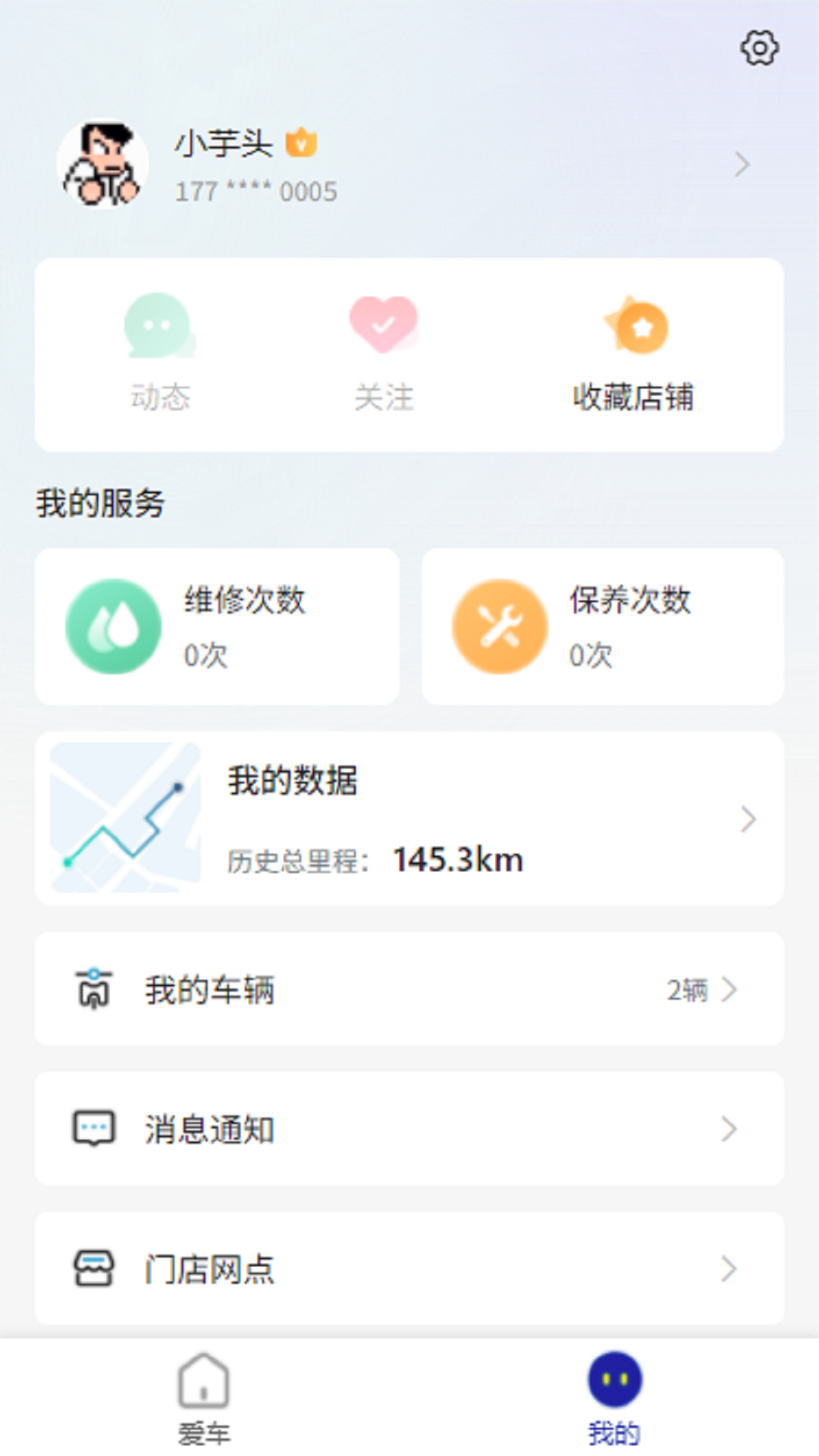Open 消息通知 via its arrow
Viewport: 819px width, 1456px height.
[730, 1128]
